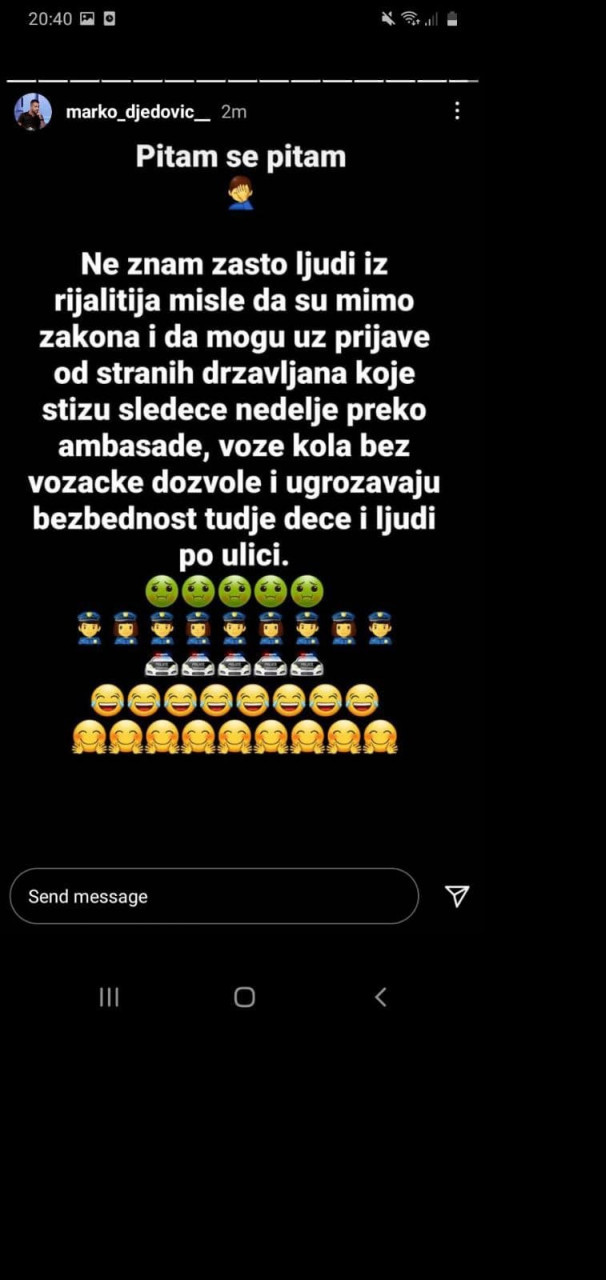606x1280 pixels.
Task: Go back using system navigation
Action: tap(380, 997)
